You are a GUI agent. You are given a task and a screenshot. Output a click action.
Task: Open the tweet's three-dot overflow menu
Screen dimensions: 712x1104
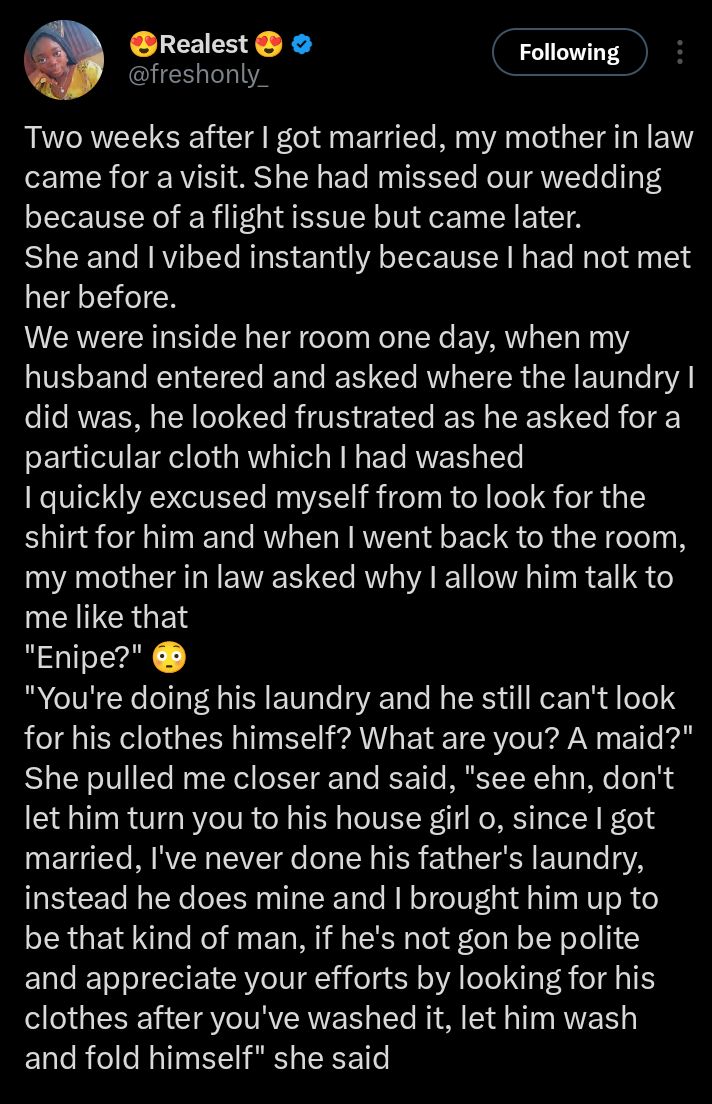(681, 52)
